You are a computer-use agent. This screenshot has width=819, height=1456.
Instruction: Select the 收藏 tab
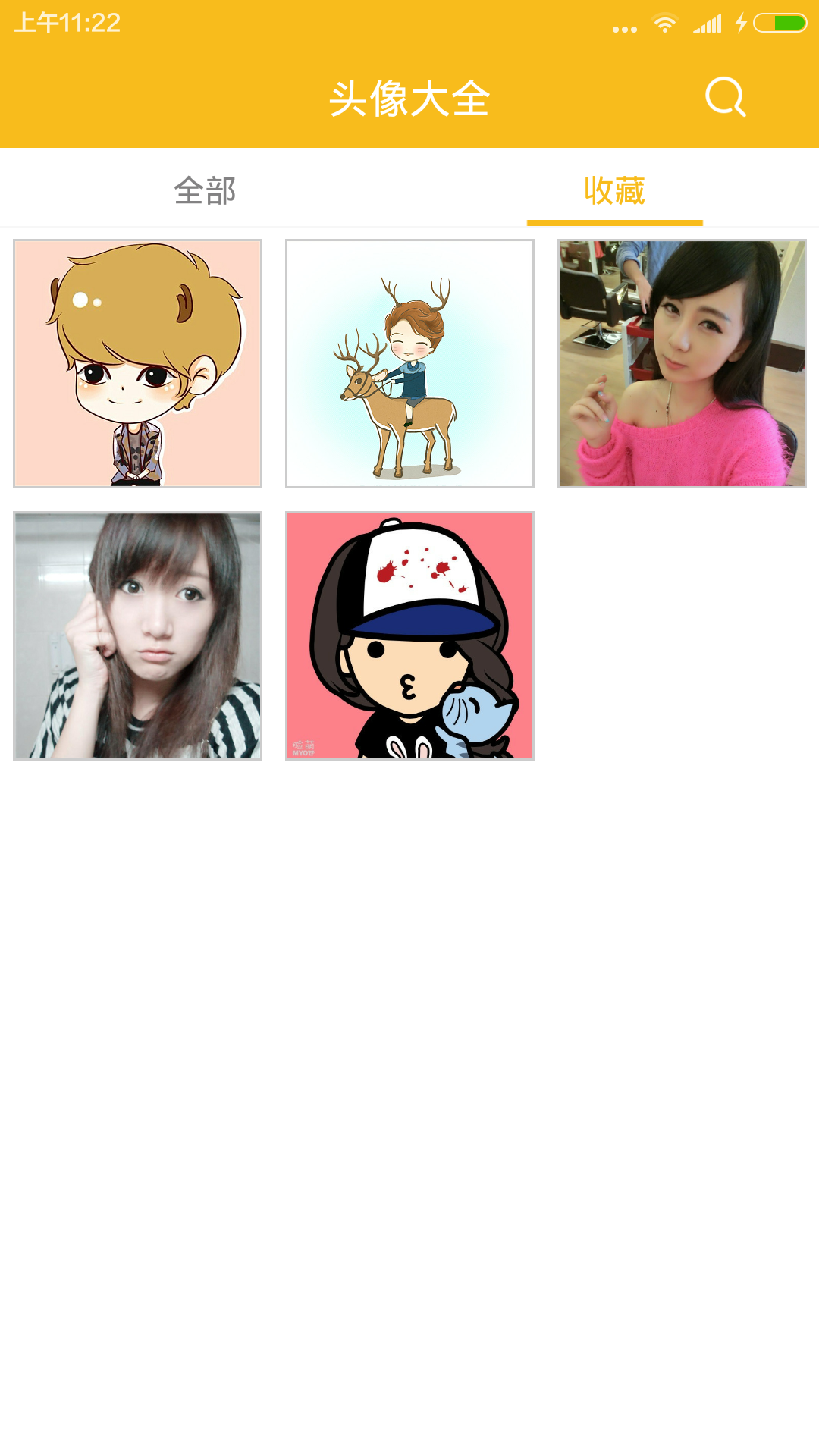coord(614,190)
